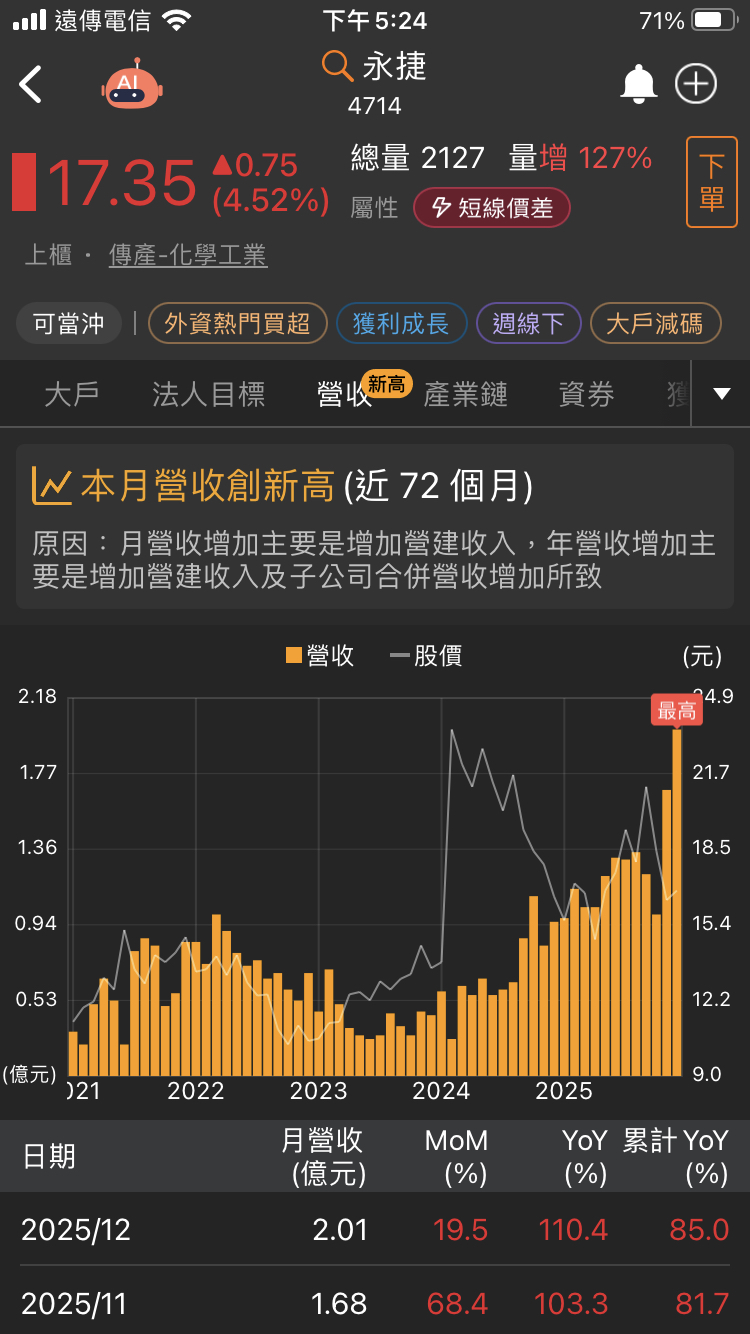Go back using the arrow icon
This screenshot has height=1334, width=750.
tap(32, 85)
